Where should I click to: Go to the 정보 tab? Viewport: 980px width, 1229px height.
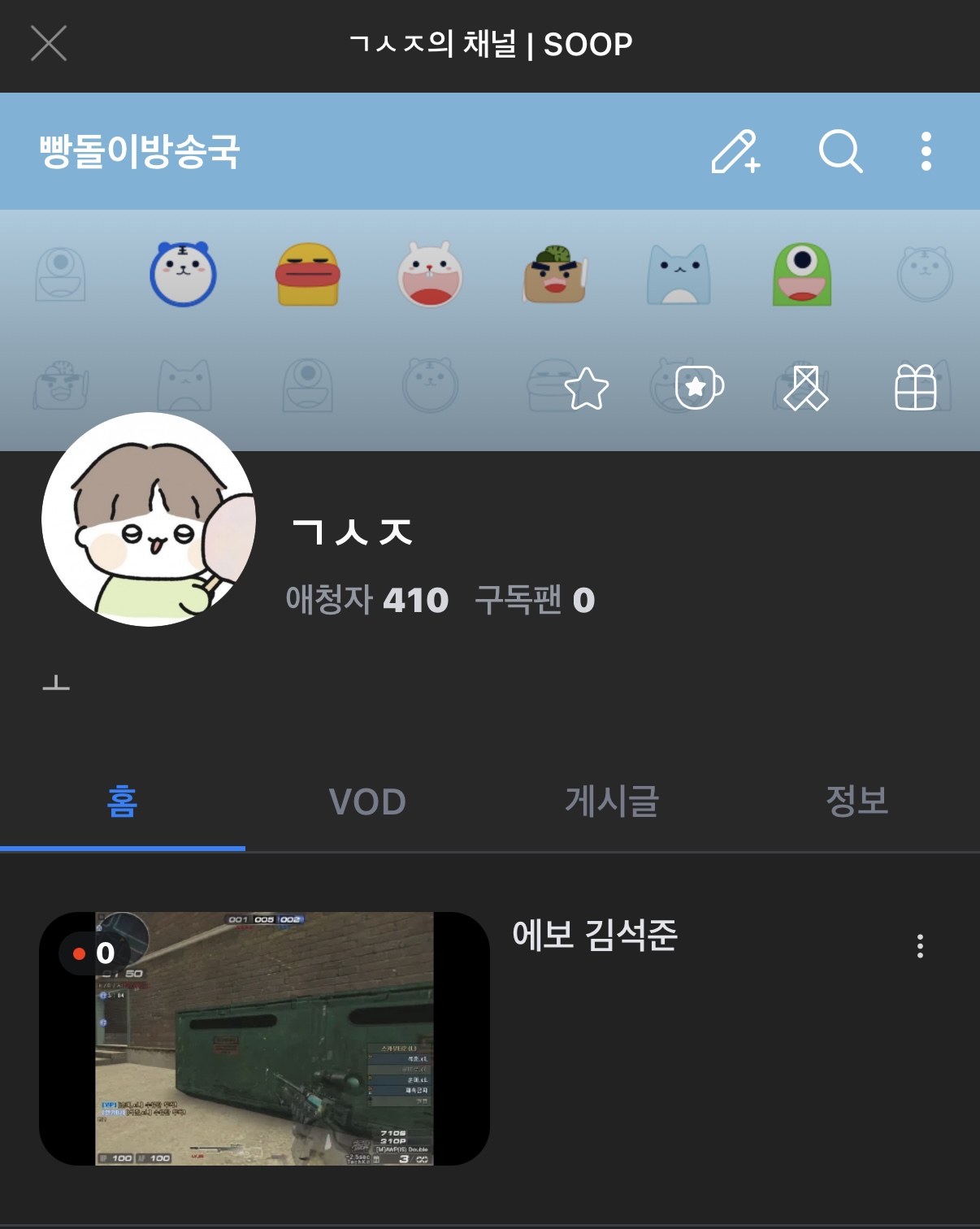(856, 801)
